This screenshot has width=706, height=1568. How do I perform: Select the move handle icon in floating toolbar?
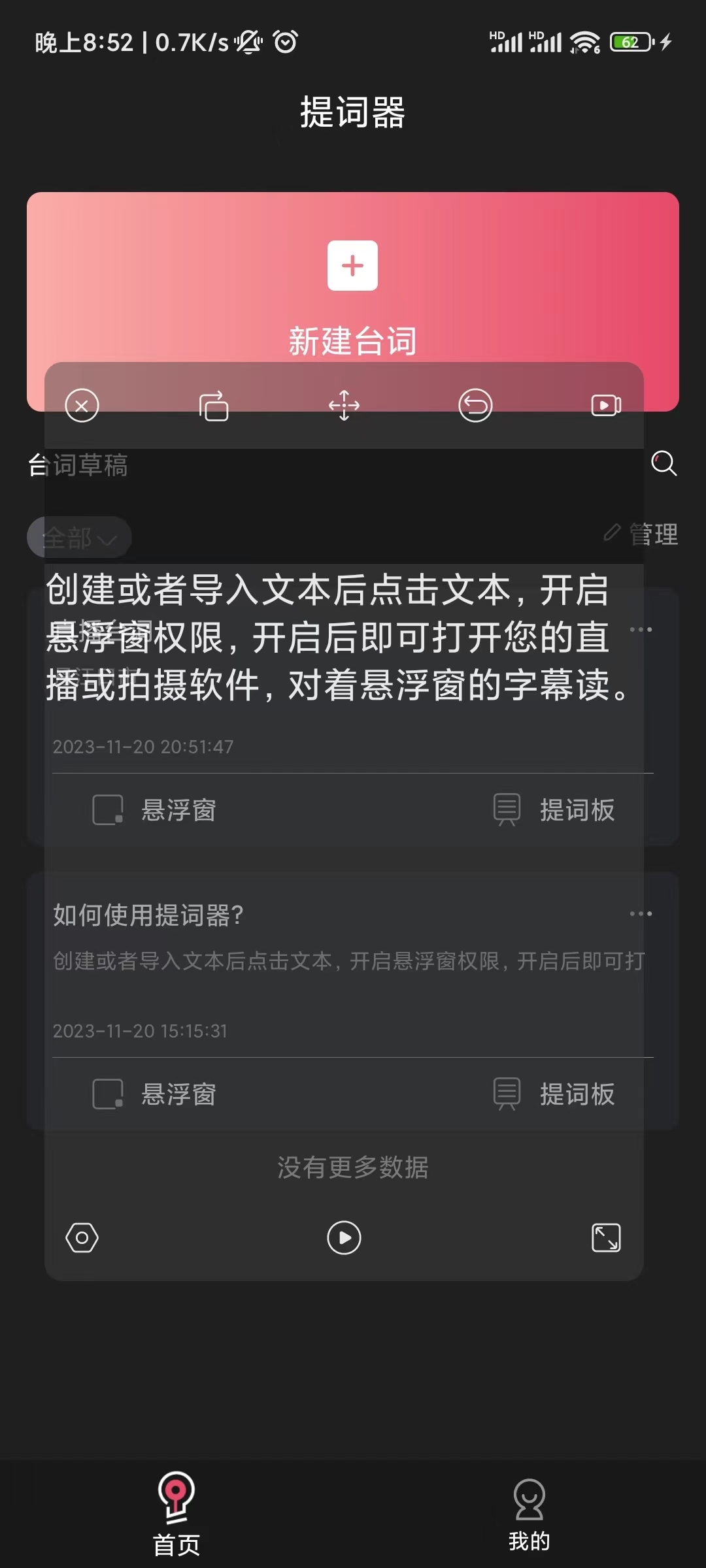pyautogui.click(x=345, y=405)
